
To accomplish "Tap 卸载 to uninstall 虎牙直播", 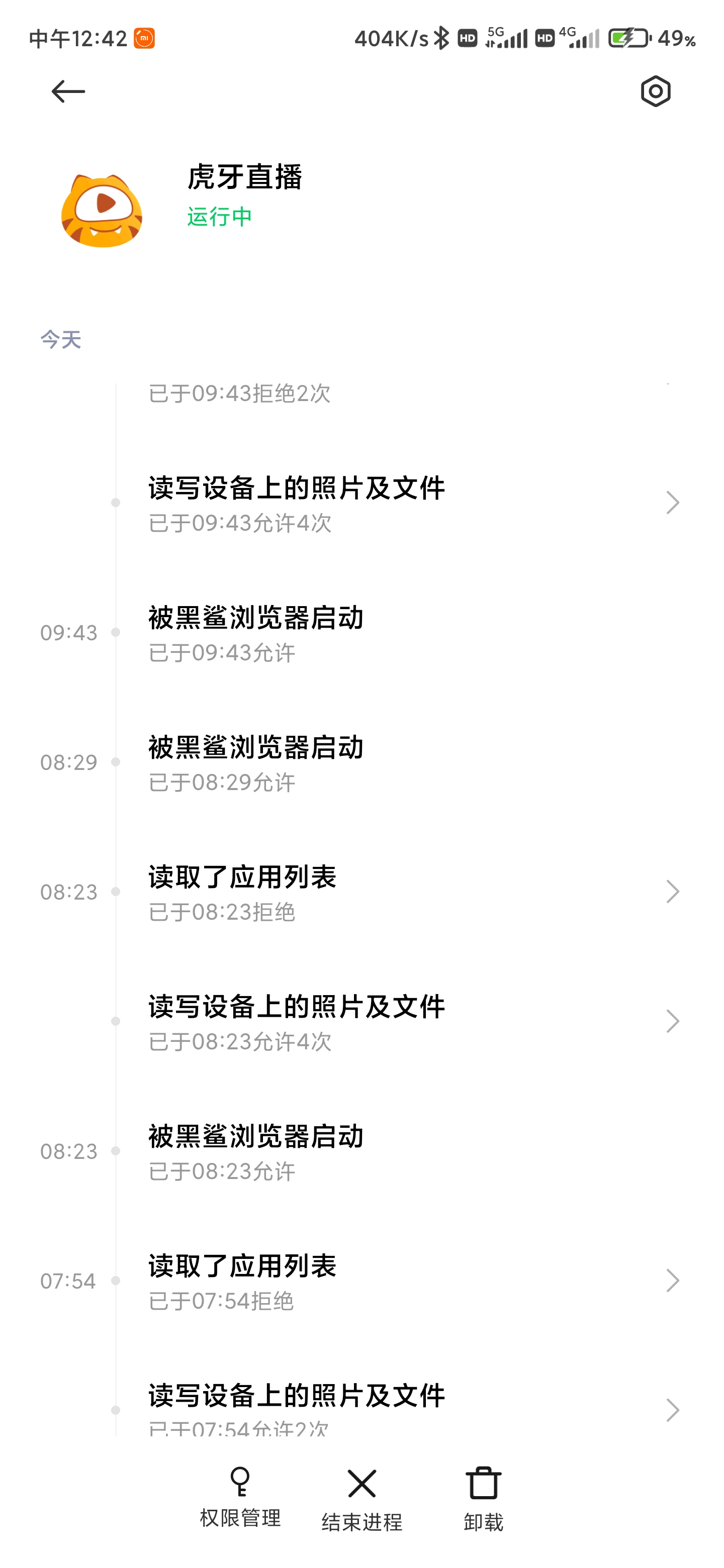I will pyautogui.click(x=483, y=1499).
